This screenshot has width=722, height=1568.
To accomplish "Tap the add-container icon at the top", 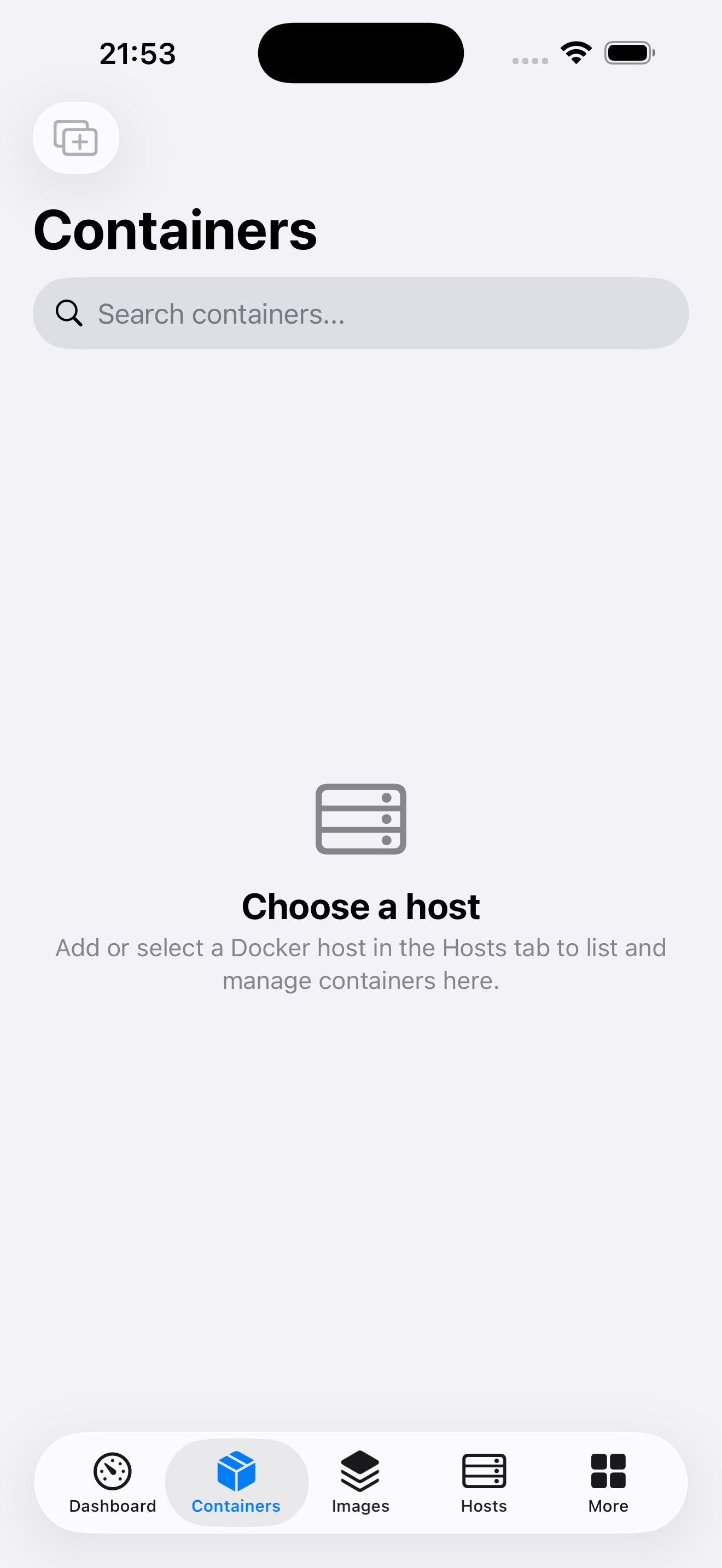I will click(x=75, y=138).
